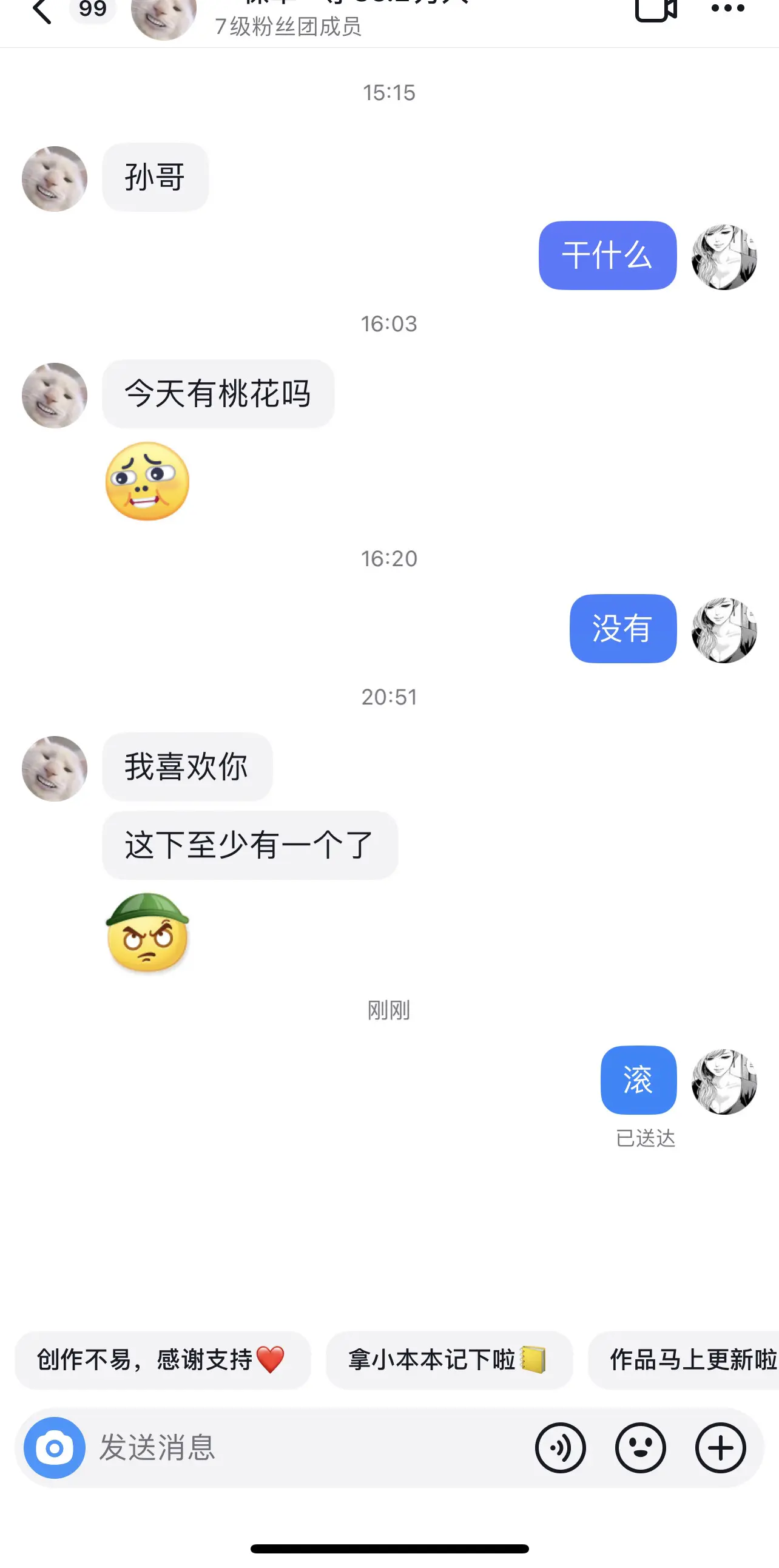Image resolution: width=779 pixels, height=1568 pixels.
Task: Open the chat title bar menu
Action: click(341, 6)
